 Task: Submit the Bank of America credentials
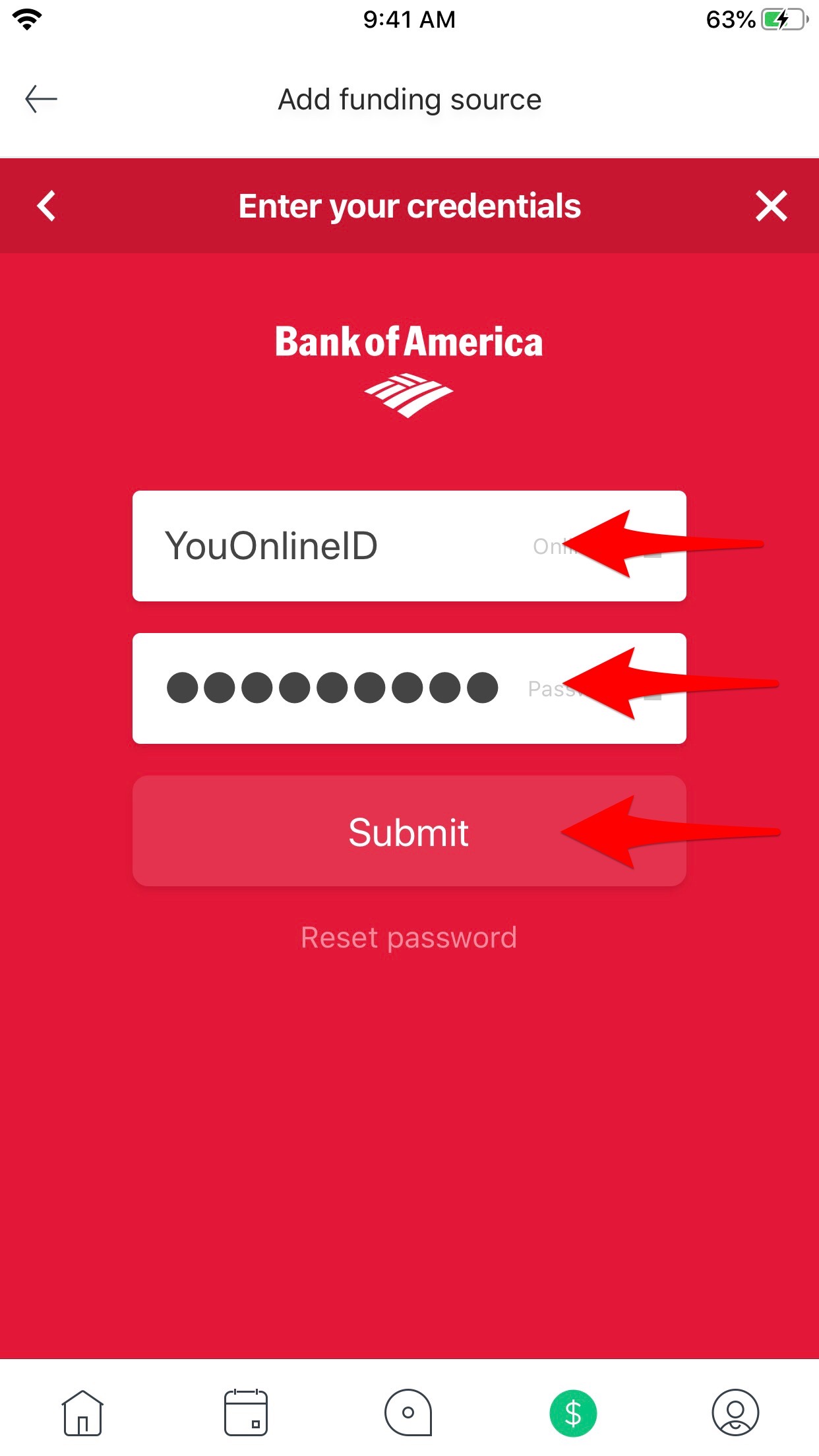[x=409, y=831]
